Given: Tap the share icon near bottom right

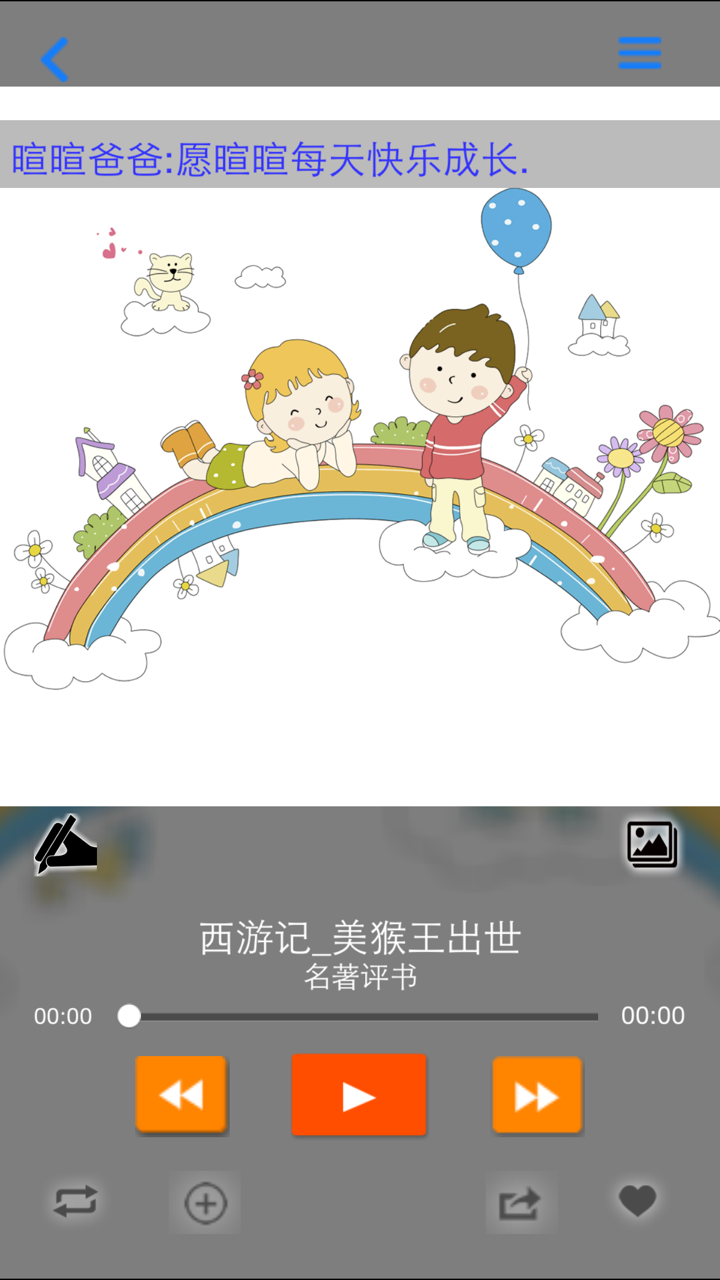Looking at the screenshot, I should click(x=521, y=1202).
